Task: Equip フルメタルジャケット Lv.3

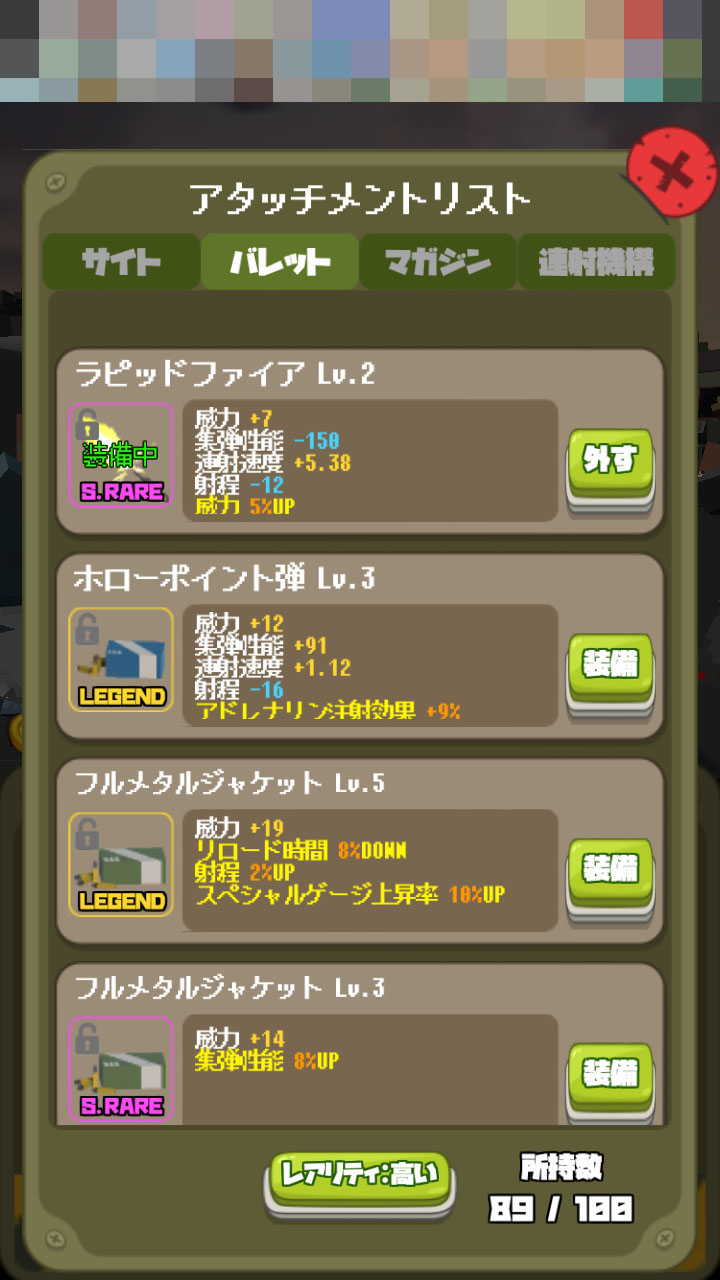Action: coord(610,1074)
